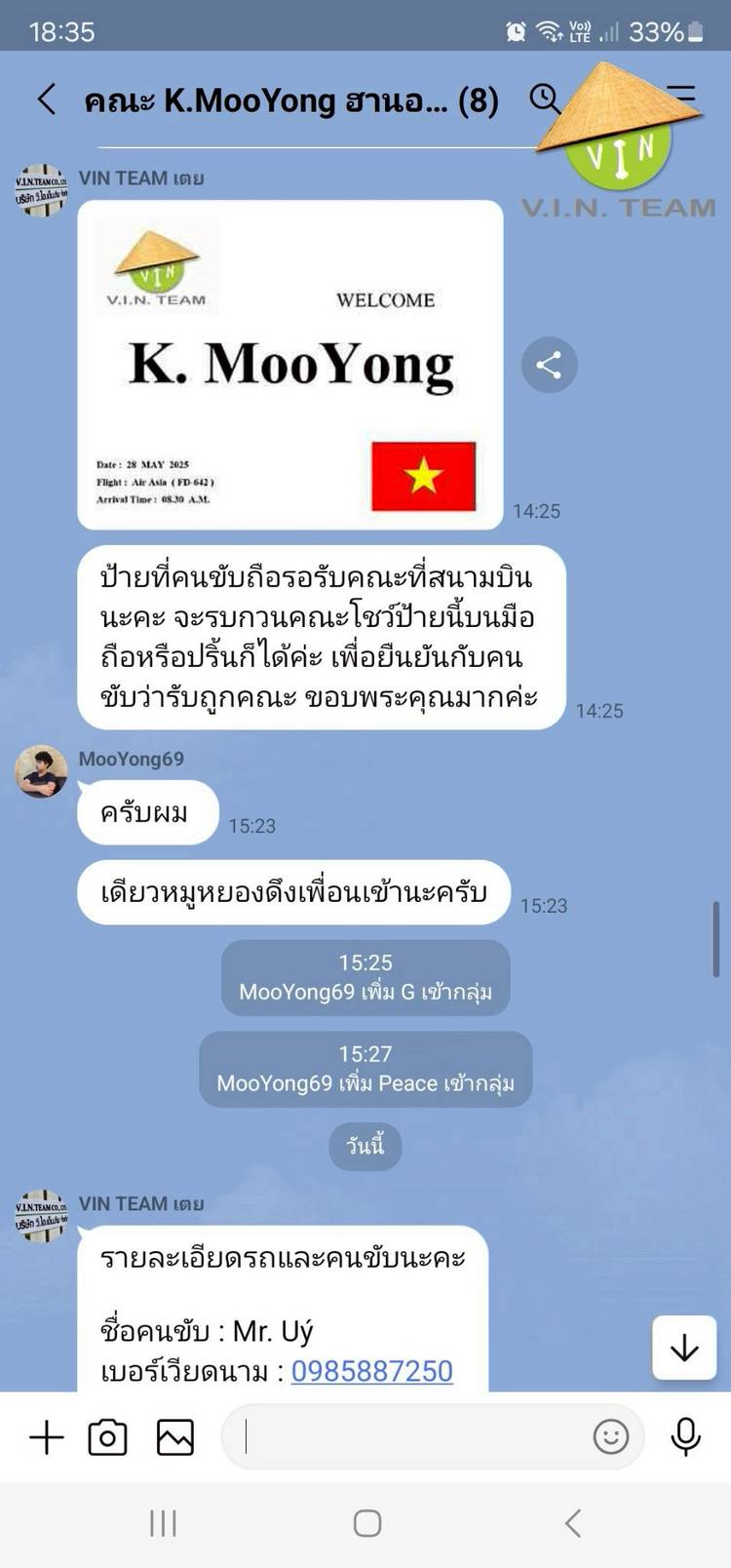Jump to latest message with down arrow

point(684,1348)
